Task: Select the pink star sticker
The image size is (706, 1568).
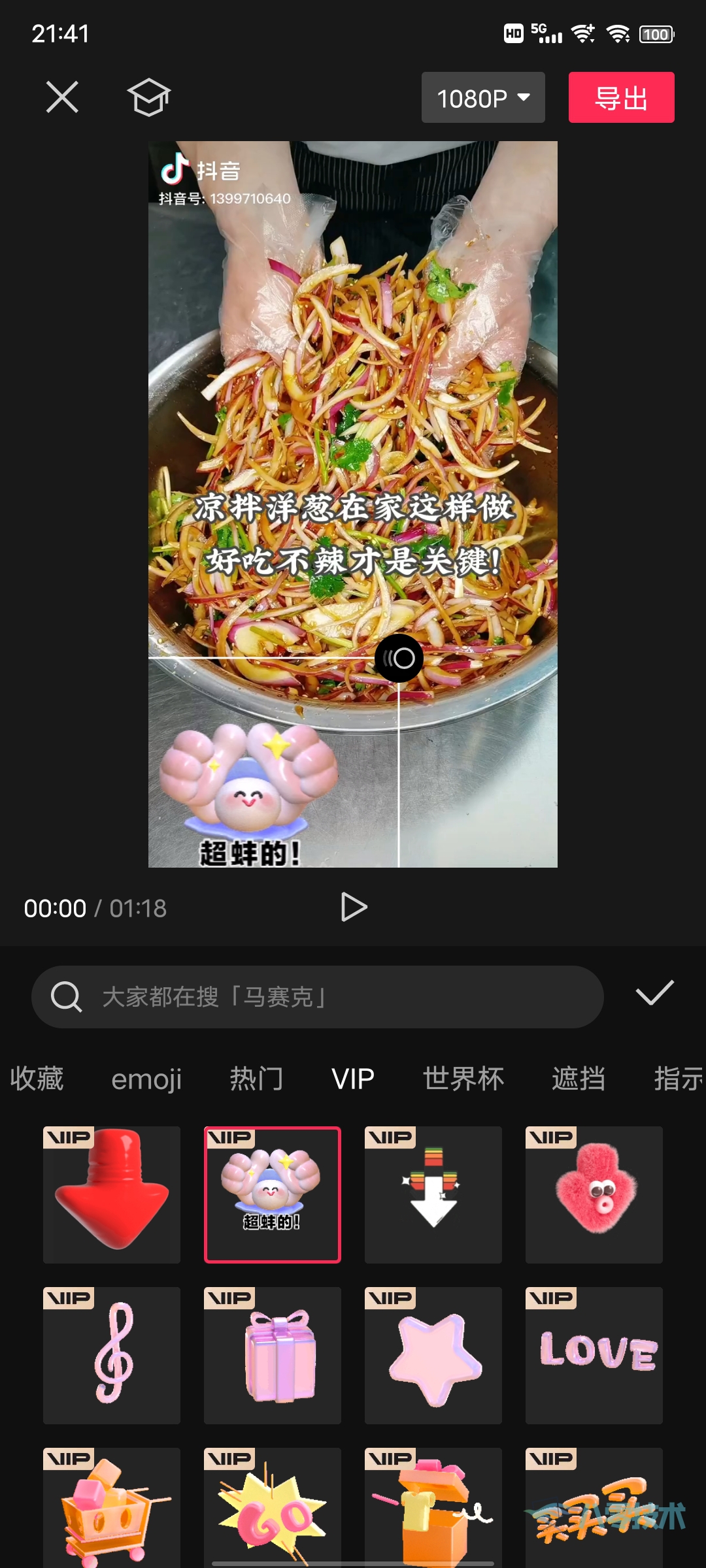Action: pyautogui.click(x=433, y=1356)
